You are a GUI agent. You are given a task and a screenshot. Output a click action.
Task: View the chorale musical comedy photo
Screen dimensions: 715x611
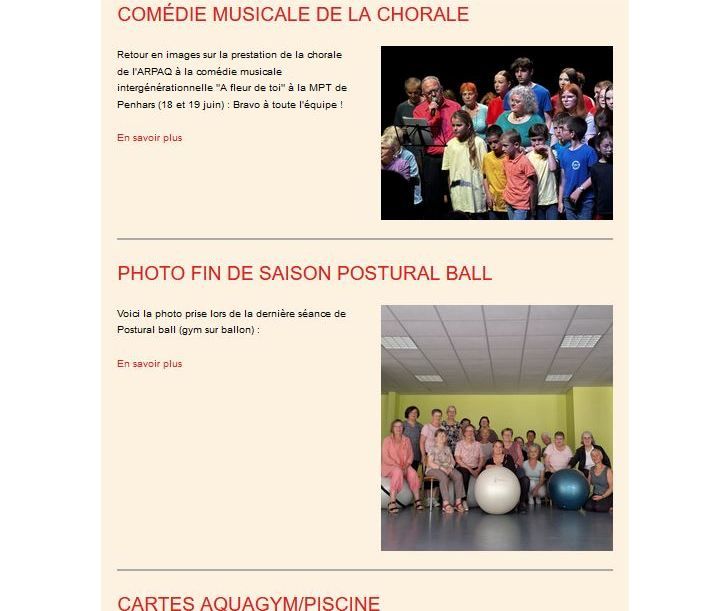(x=496, y=133)
